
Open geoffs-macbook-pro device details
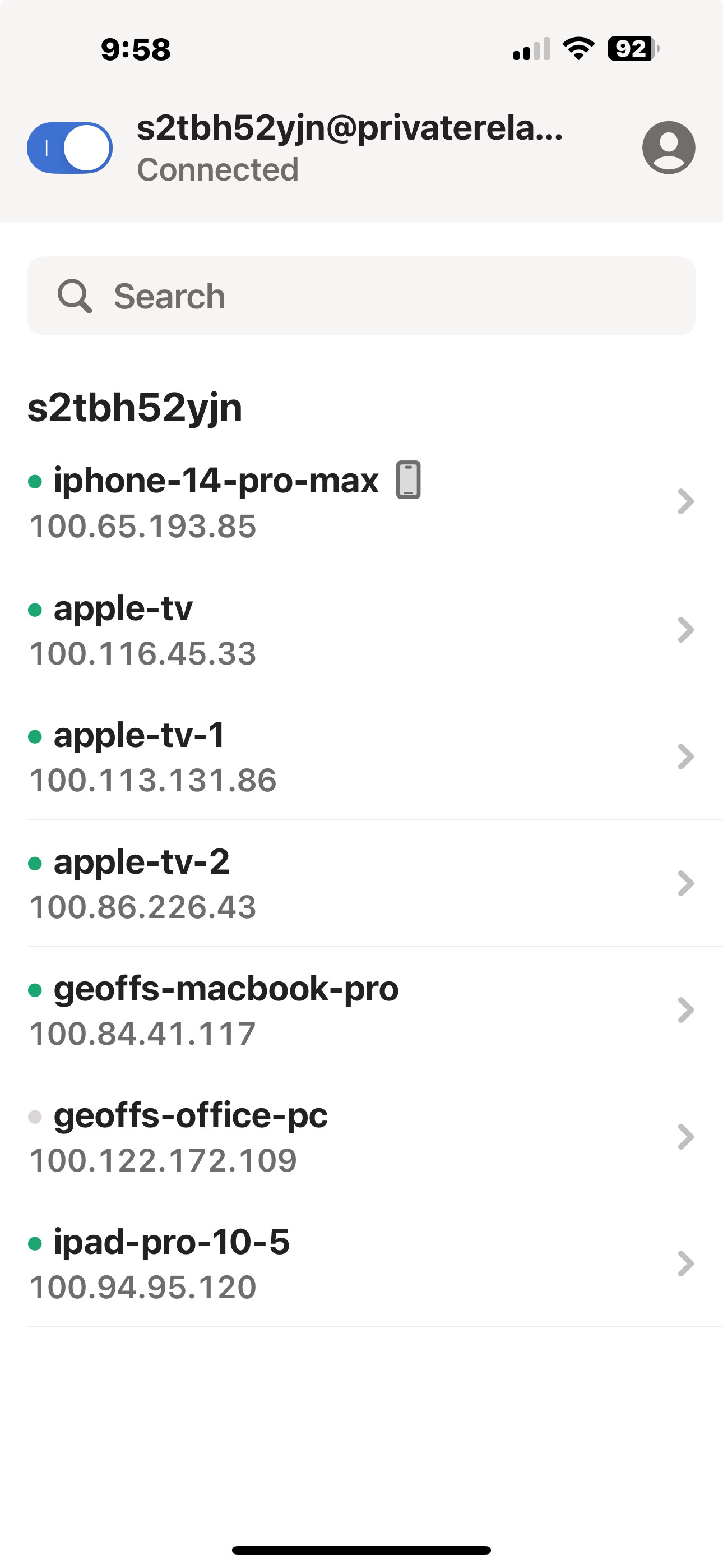pos(361,1010)
